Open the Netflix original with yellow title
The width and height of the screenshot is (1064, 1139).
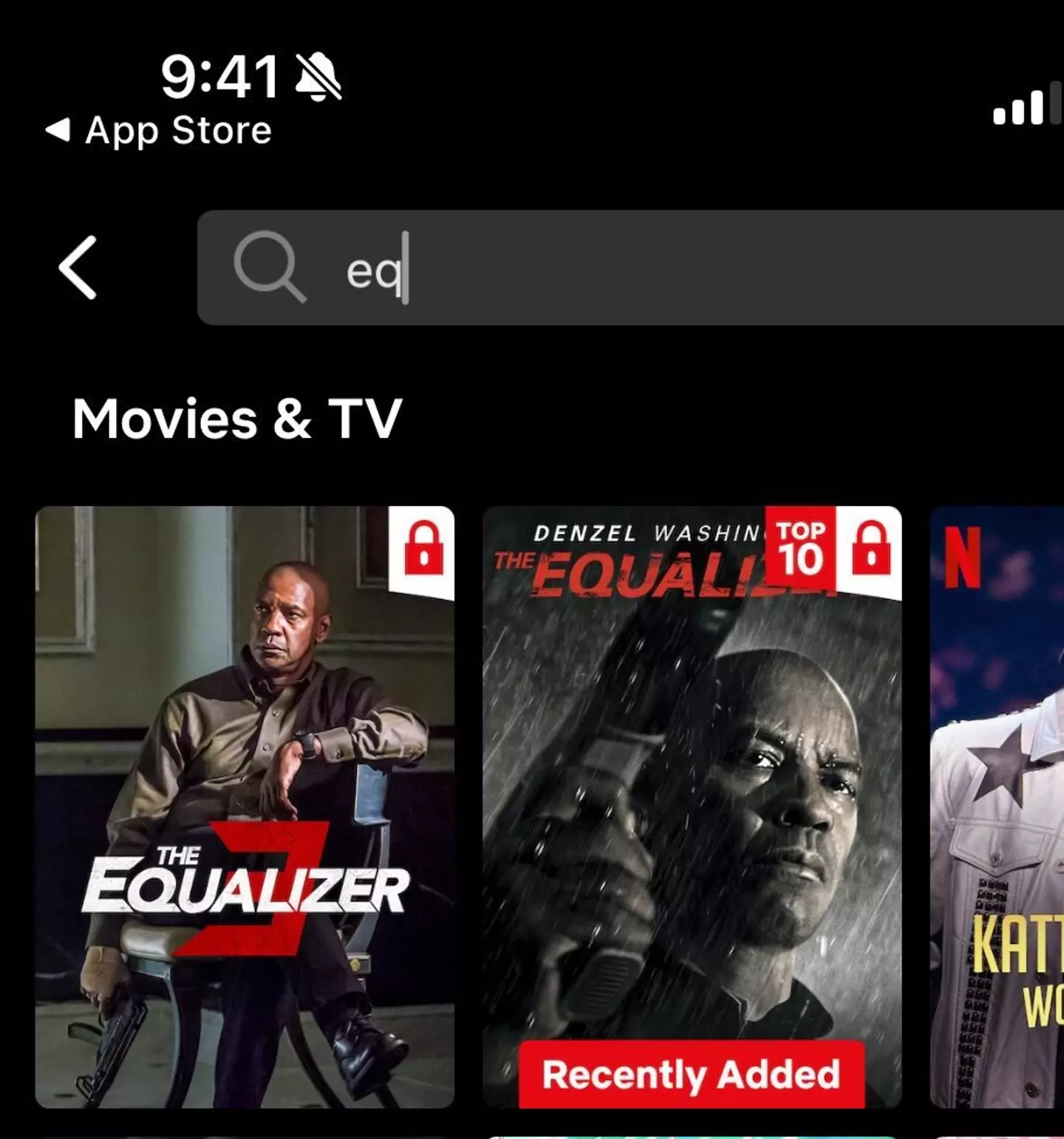tap(996, 806)
